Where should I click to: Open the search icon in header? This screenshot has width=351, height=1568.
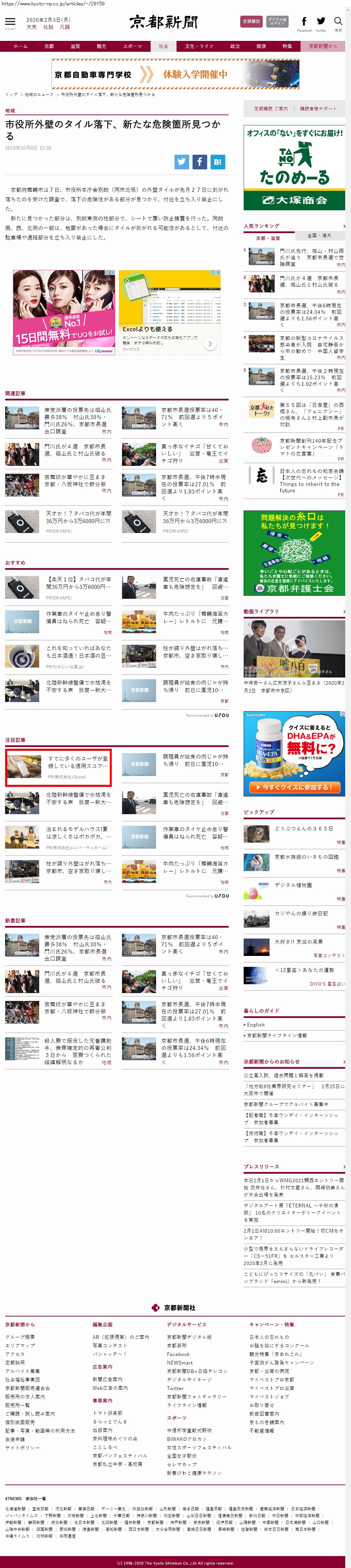[338, 22]
